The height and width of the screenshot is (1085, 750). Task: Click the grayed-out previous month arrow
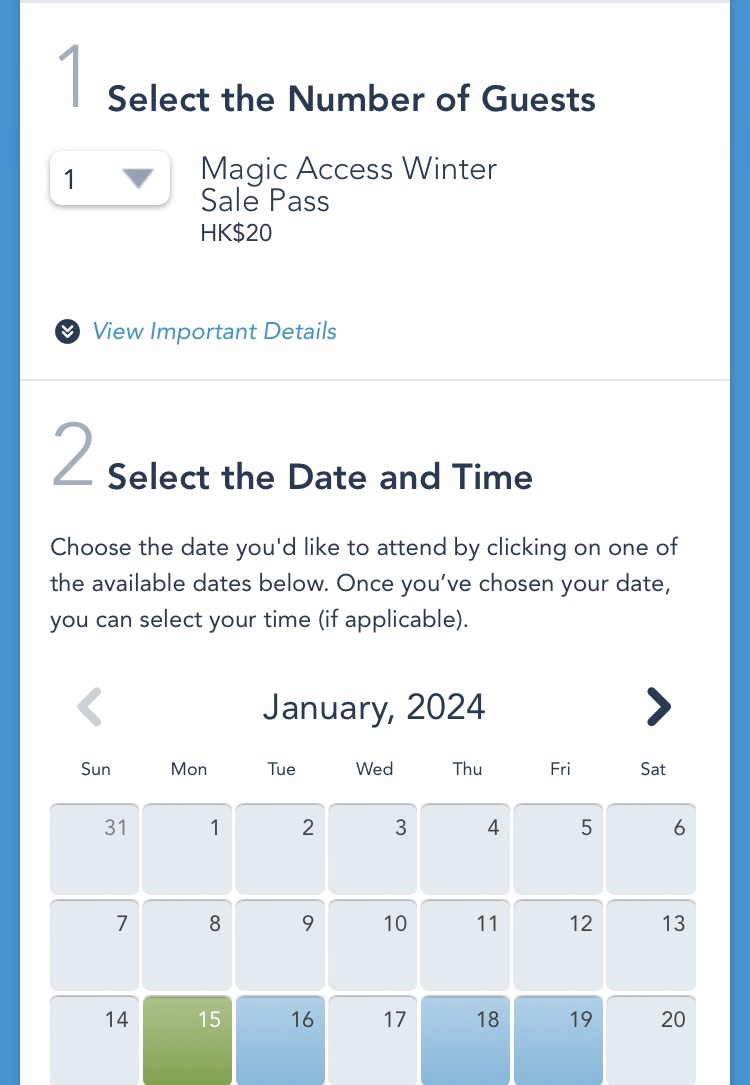(90, 707)
